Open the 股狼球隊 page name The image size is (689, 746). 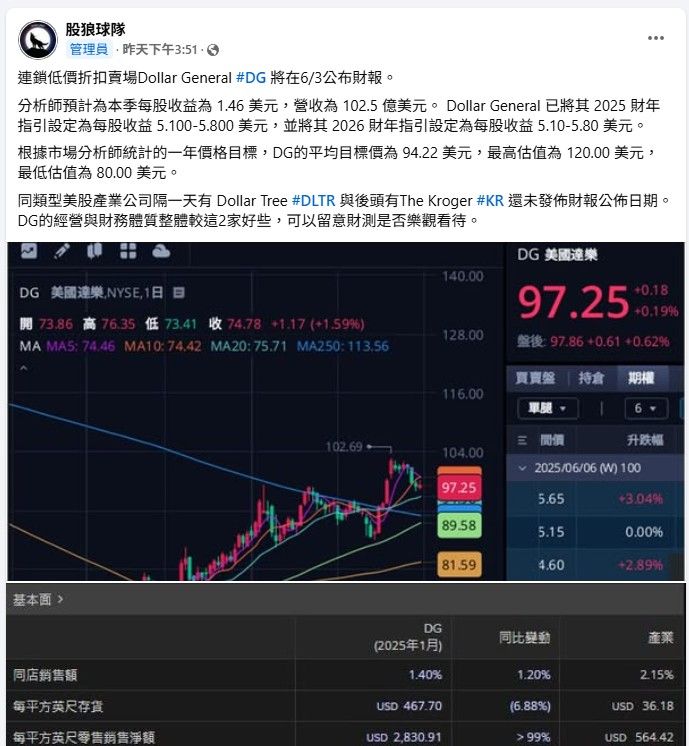pyautogui.click(x=95, y=29)
